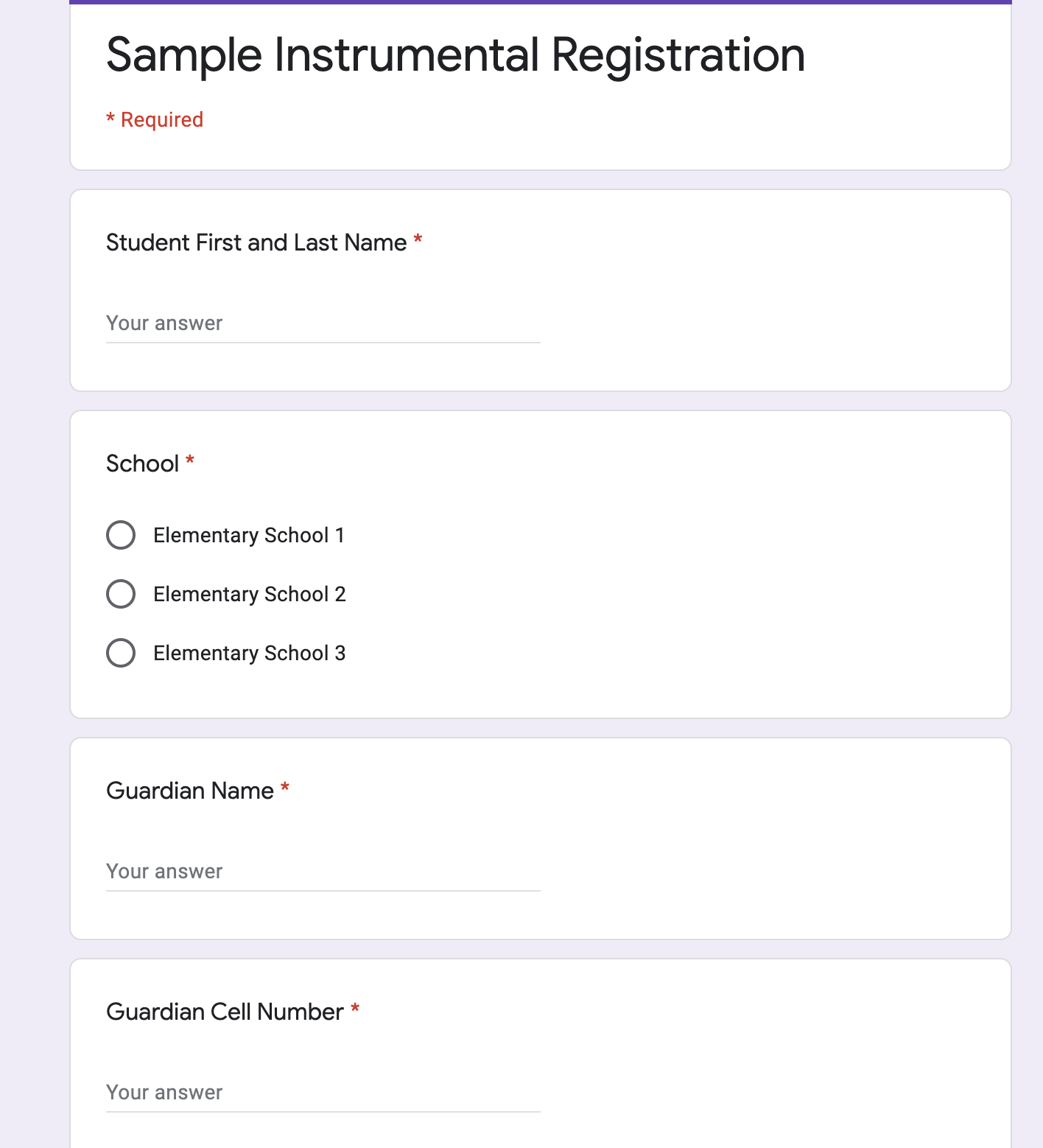This screenshot has width=1043, height=1148.
Task: Pick Elementary School 3 radio button
Action: tap(121, 653)
